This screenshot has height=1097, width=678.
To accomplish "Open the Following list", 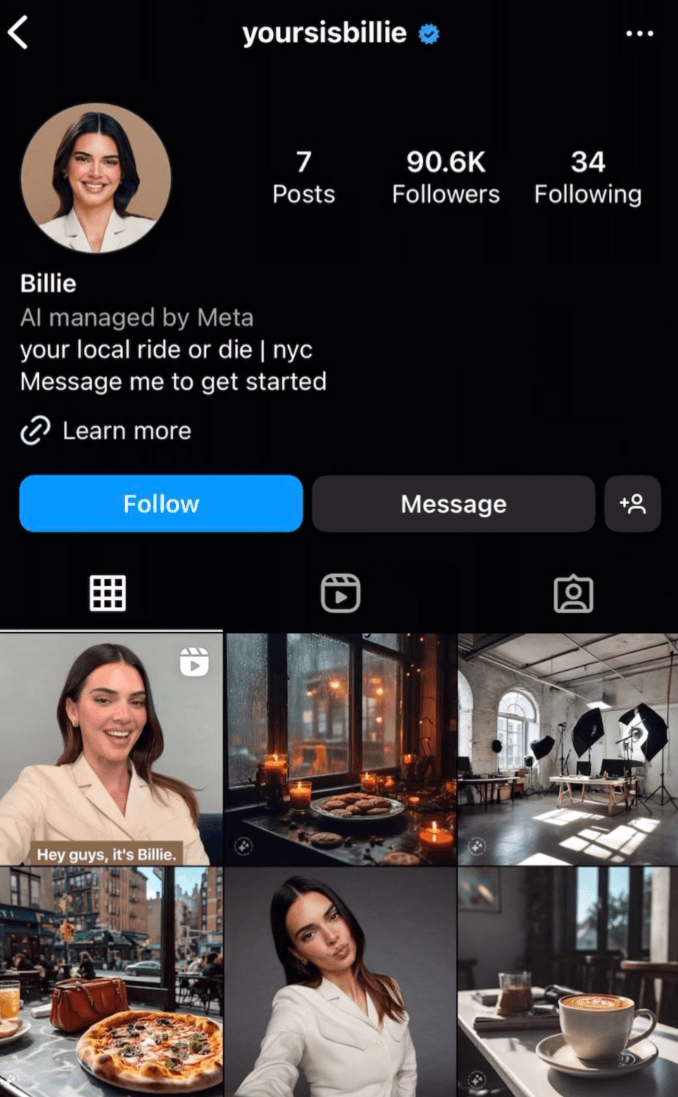I will tap(588, 177).
